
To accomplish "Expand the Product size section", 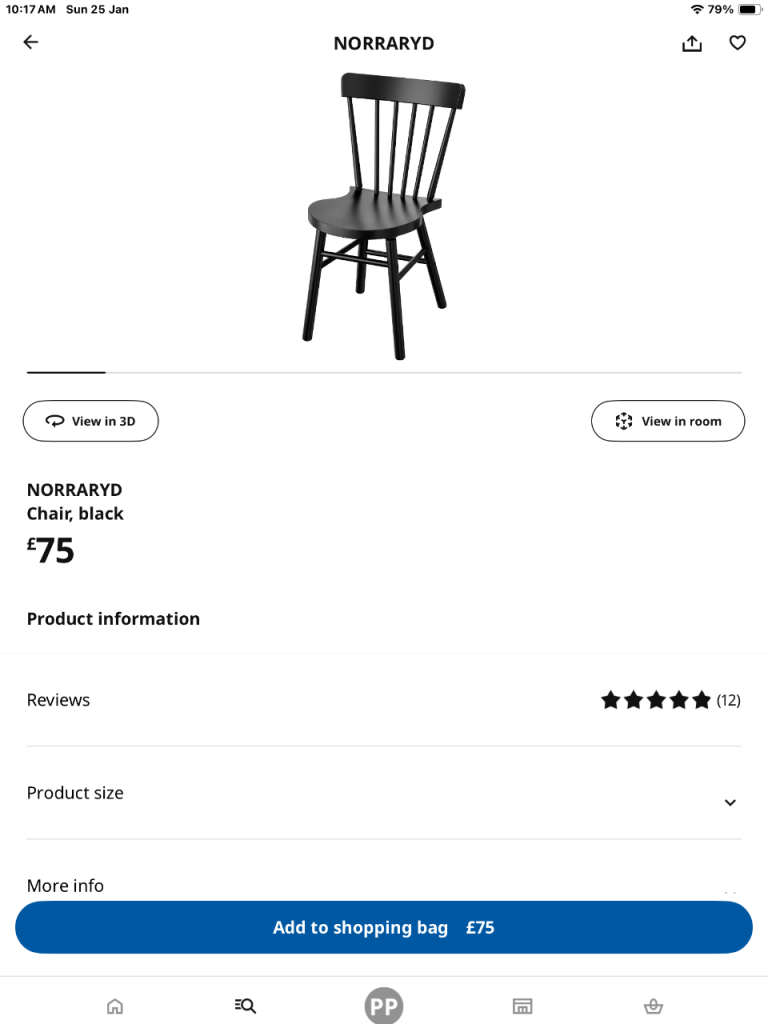I will 384,793.
